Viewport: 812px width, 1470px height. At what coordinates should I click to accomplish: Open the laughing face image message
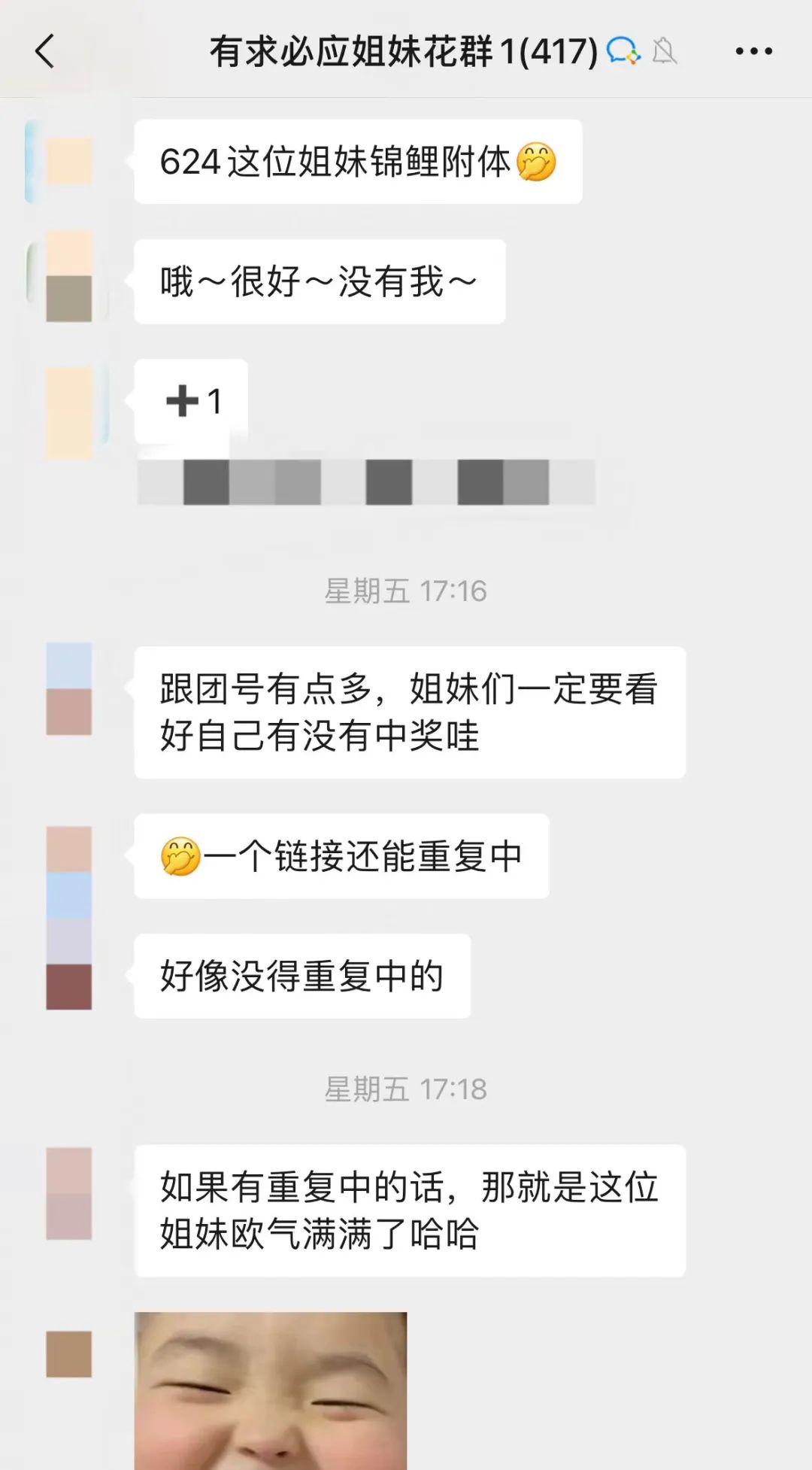coord(271,1391)
